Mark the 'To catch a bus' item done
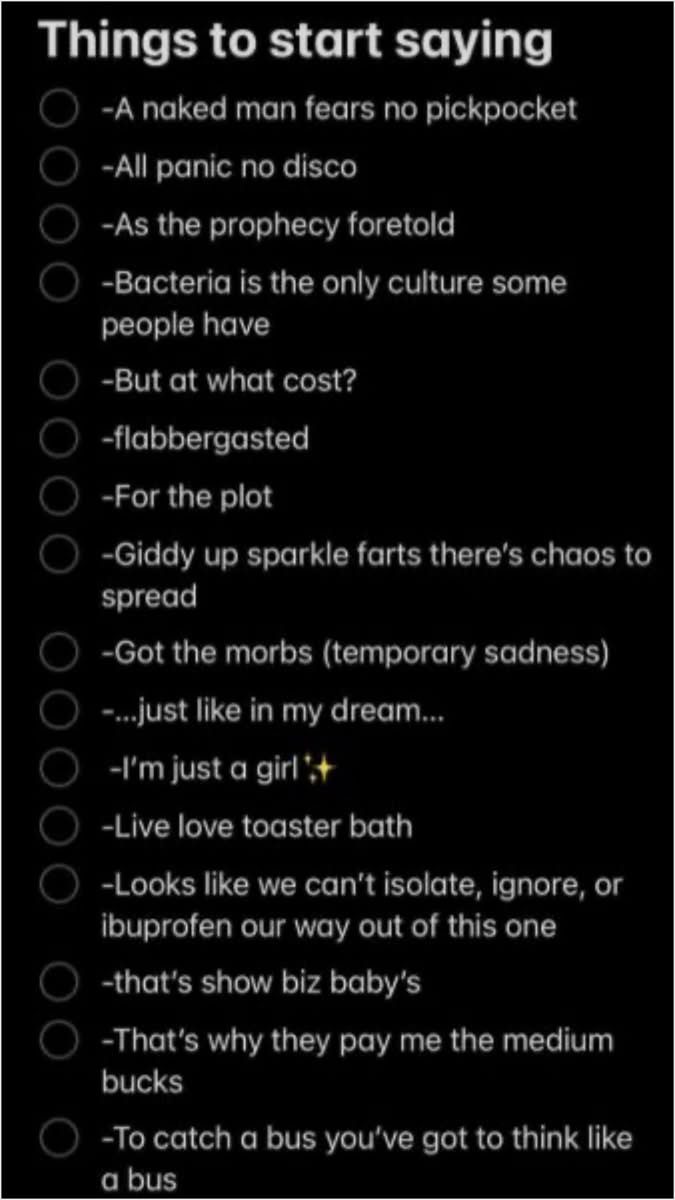 click(x=59, y=1138)
